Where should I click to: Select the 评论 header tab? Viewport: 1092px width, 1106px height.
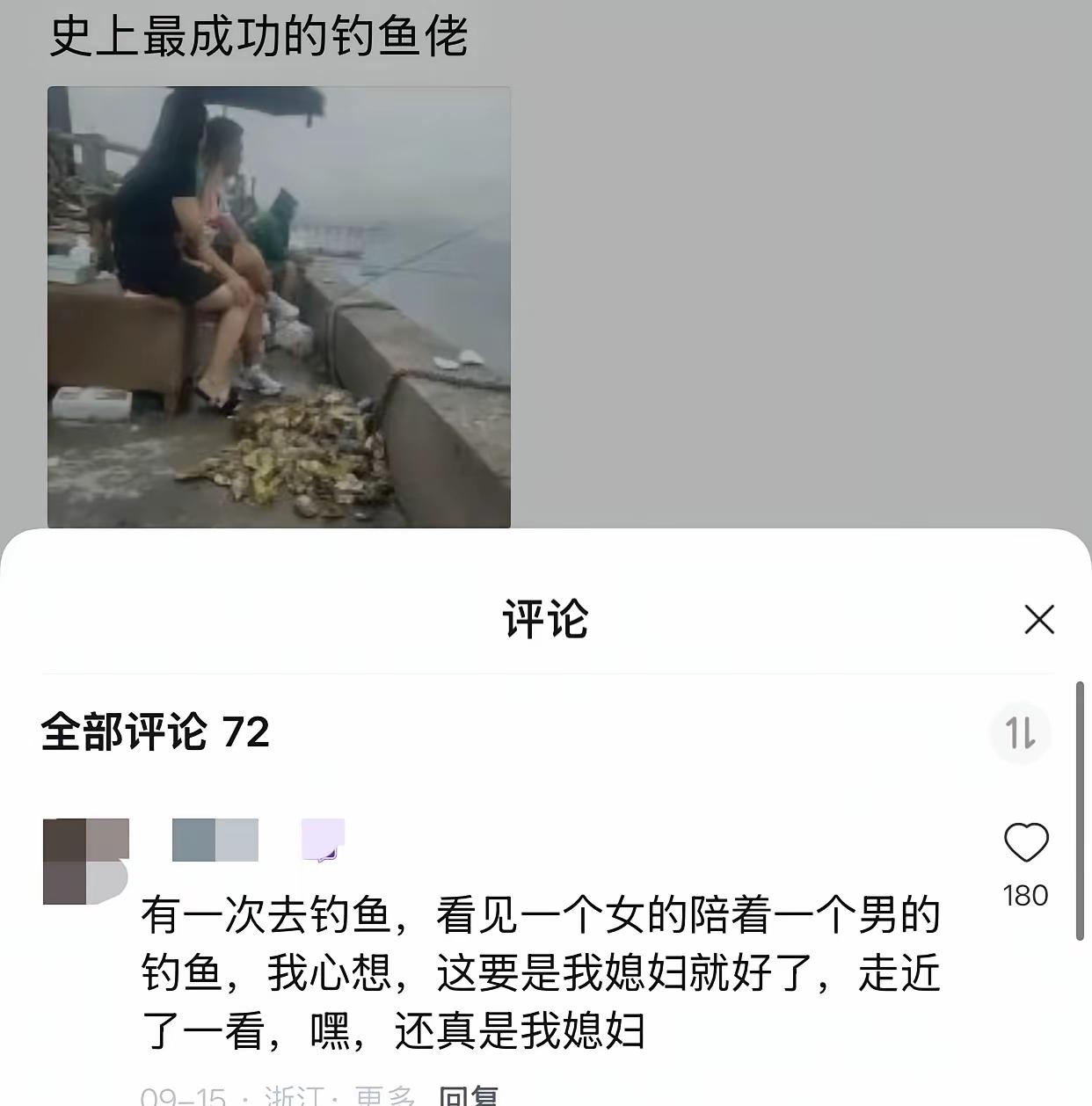point(545,620)
